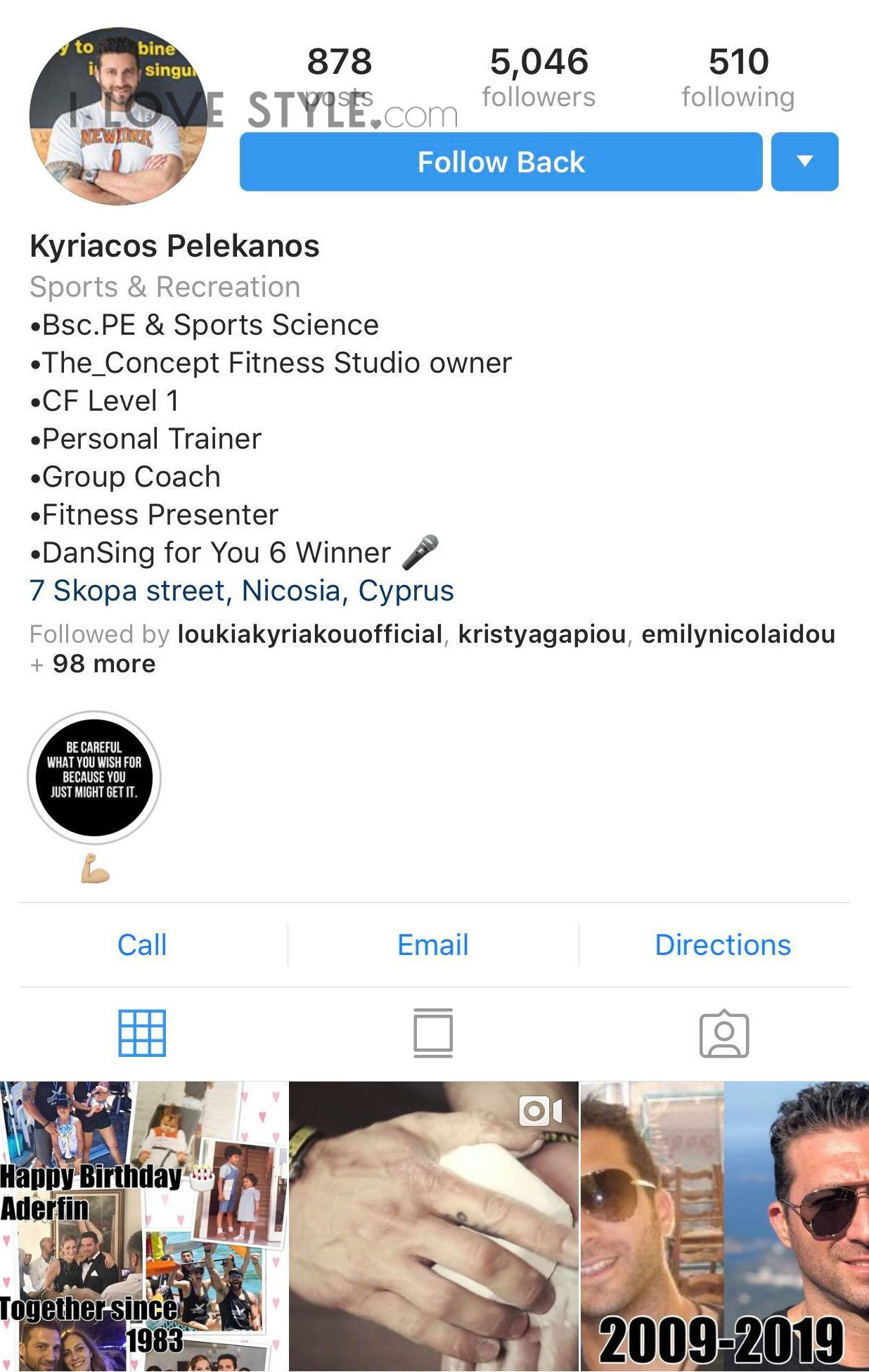Switch to the grid posts view
Viewport: 869px width, 1372px height.
coord(142,1033)
